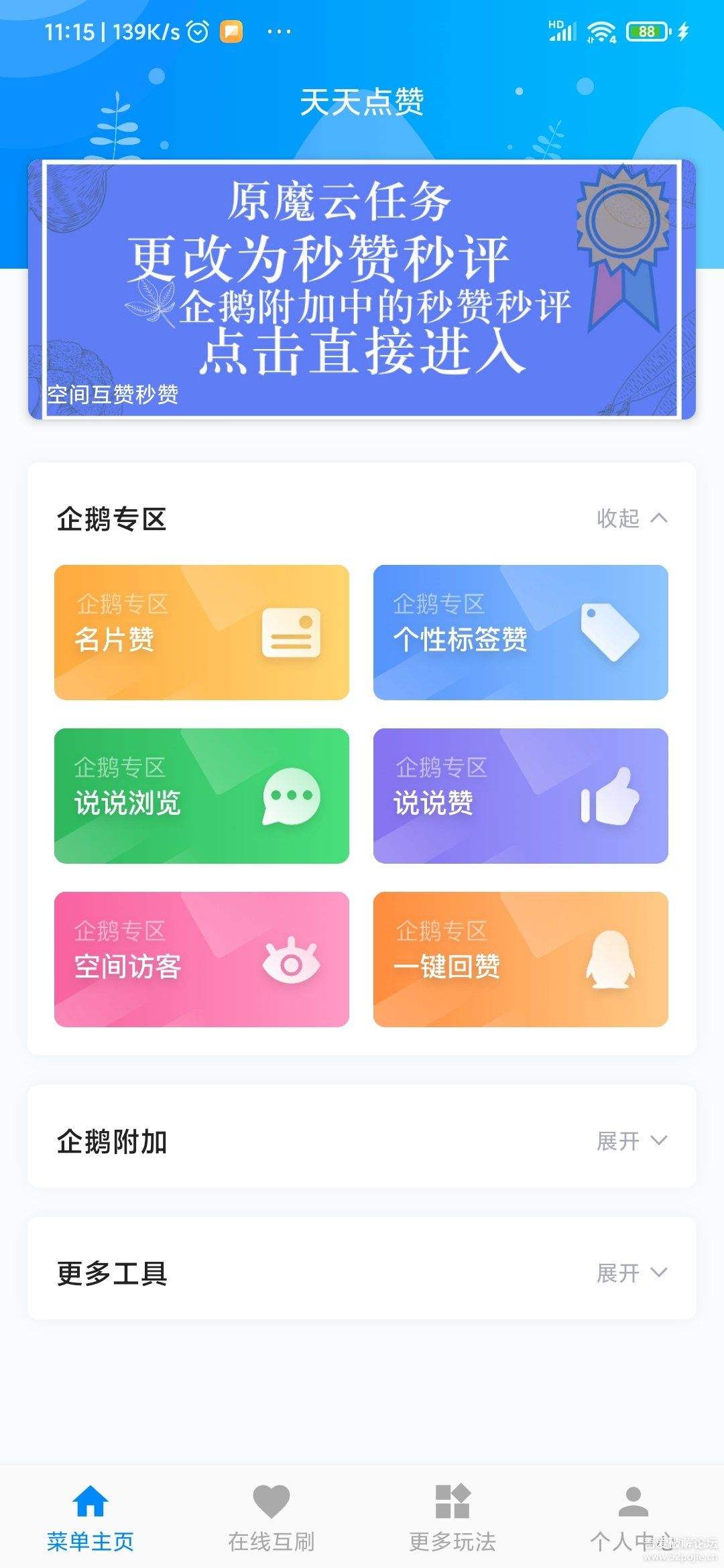This screenshot has width=724, height=1568.
Task: Launch the 一键回赞 feature
Action: click(x=520, y=960)
